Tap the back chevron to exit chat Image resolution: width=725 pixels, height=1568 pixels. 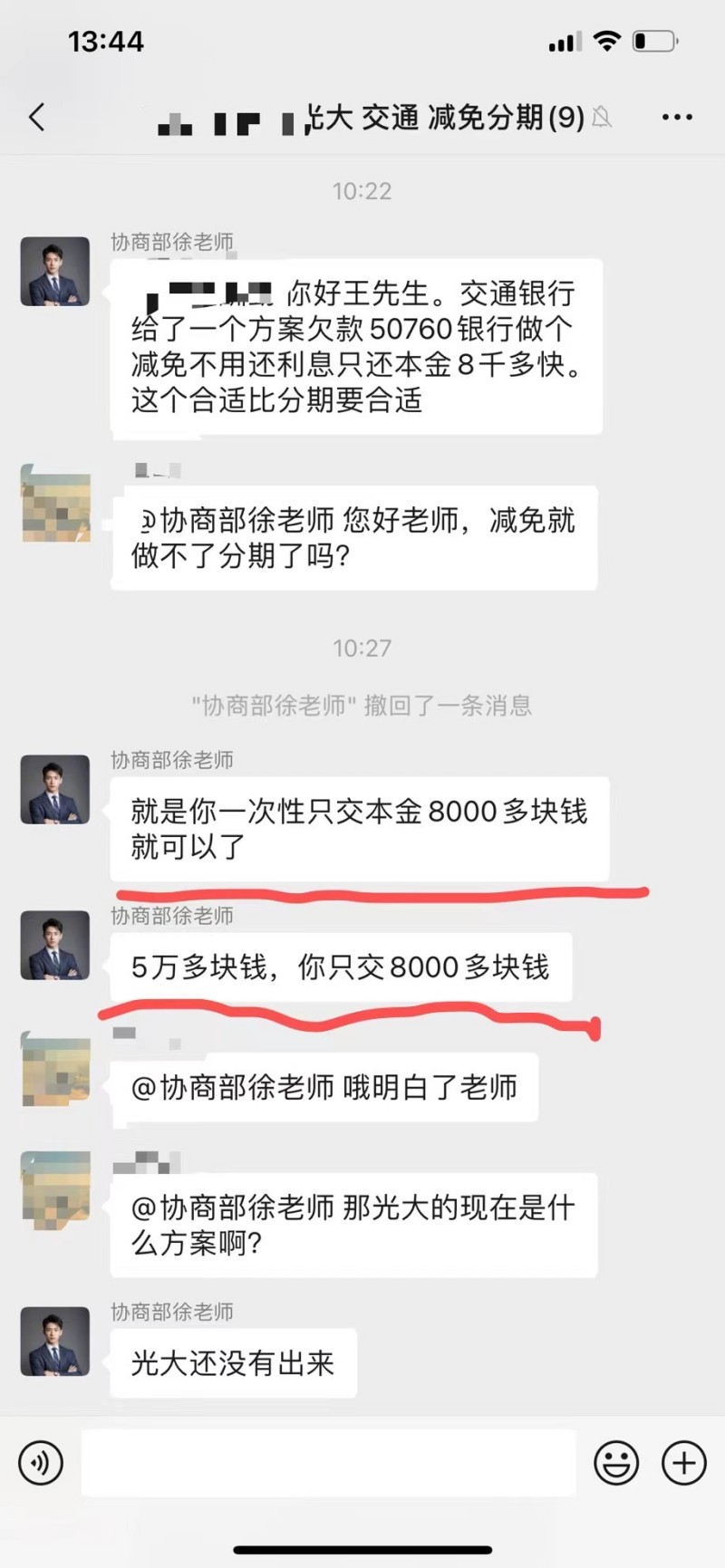pyautogui.click(x=35, y=117)
